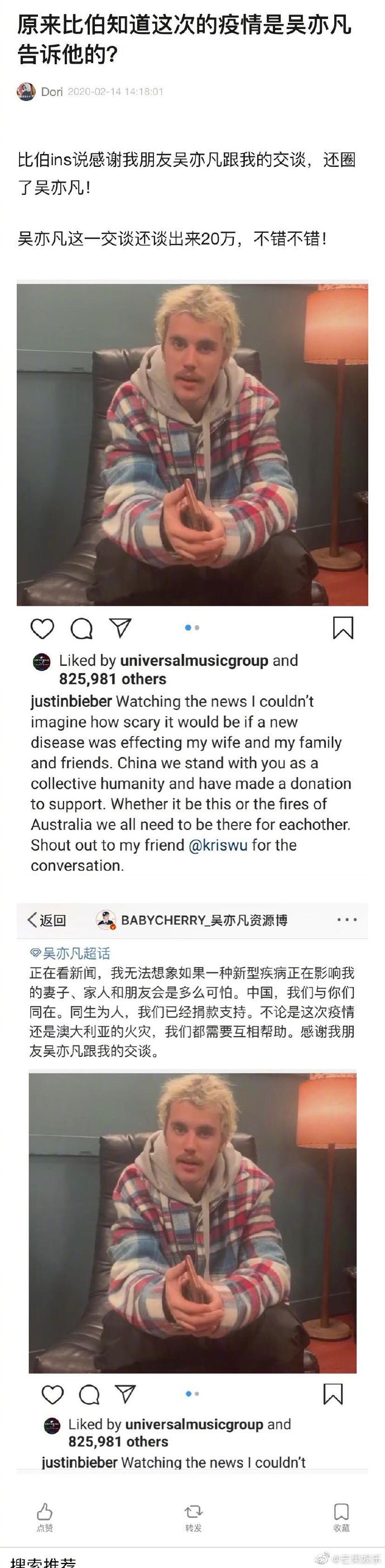Repost the article via 转发
The height and width of the screenshot is (1568, 385).
pyautogui.click(x=193, y=1516)
